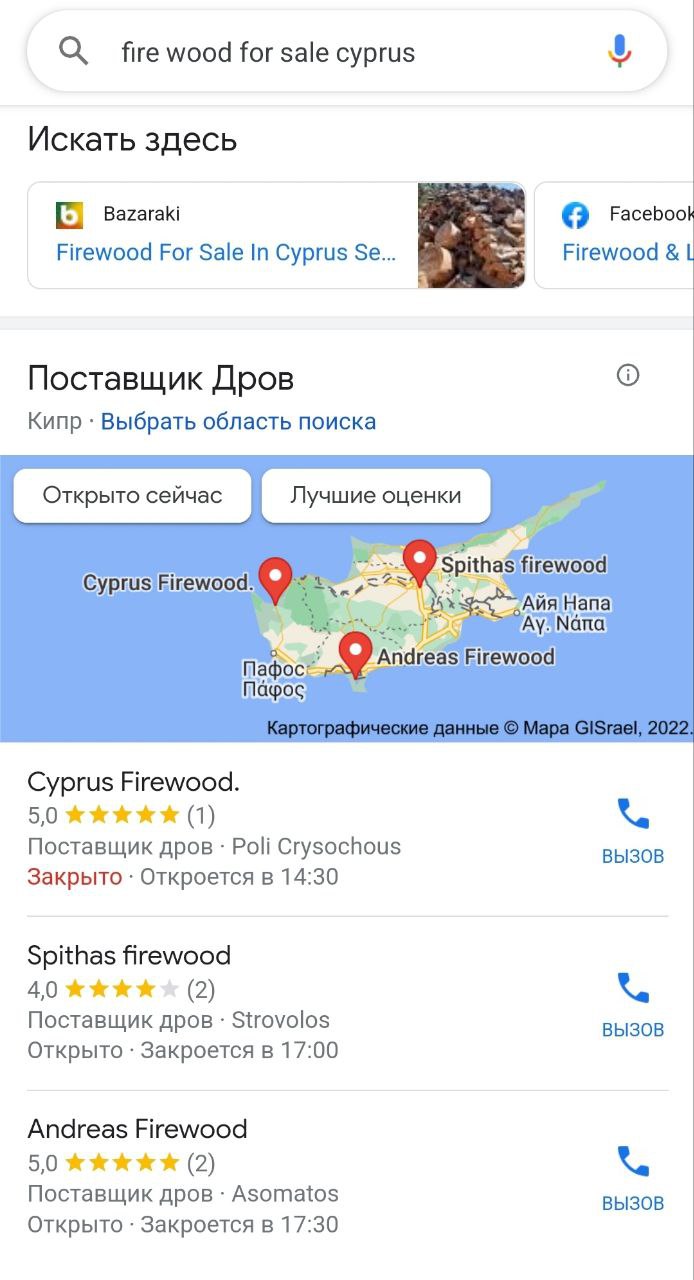This screenshot has height=1280, width=694.
Task: Tap the search field with the firewood query
Action: [x=330, y=52]
